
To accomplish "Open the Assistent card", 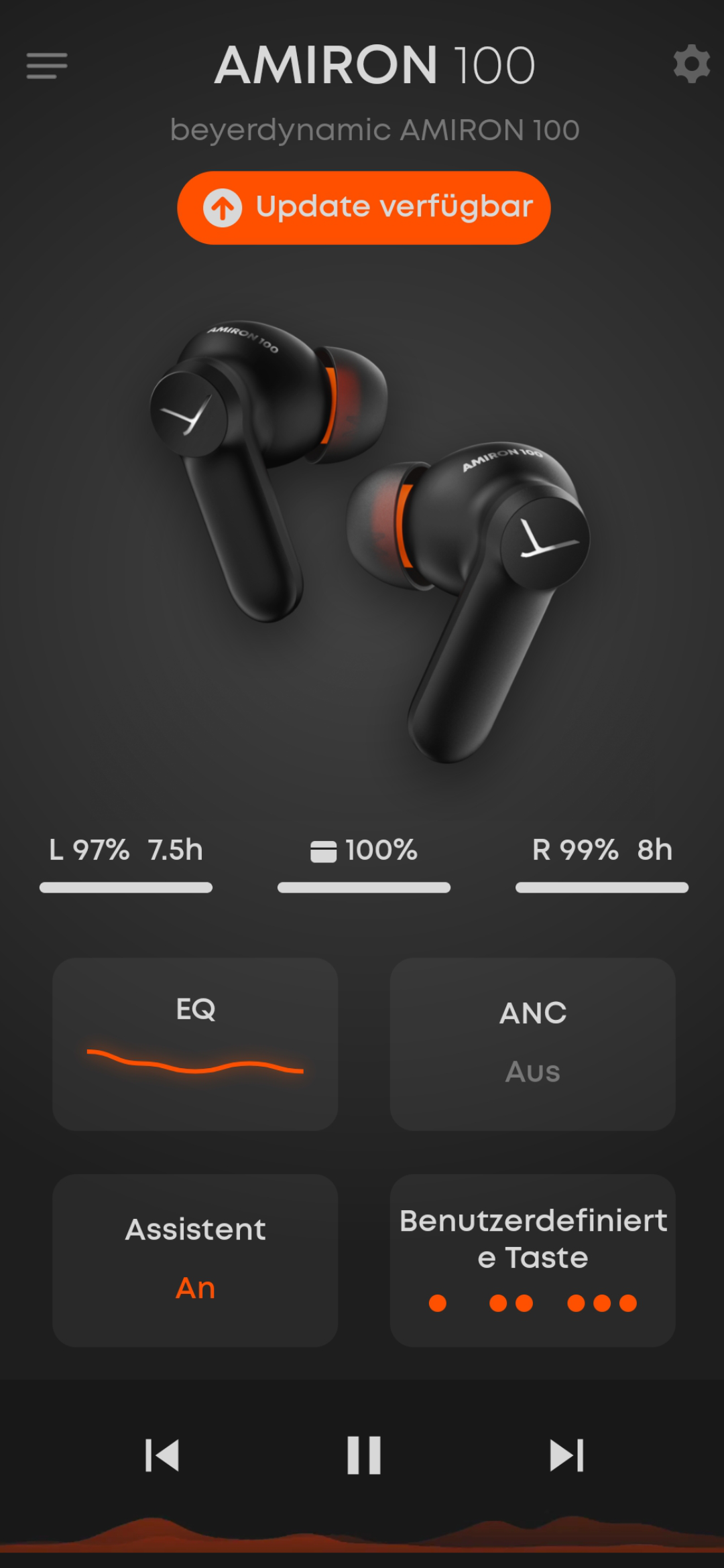I will pyautogui.click(x=195, y=1260).
